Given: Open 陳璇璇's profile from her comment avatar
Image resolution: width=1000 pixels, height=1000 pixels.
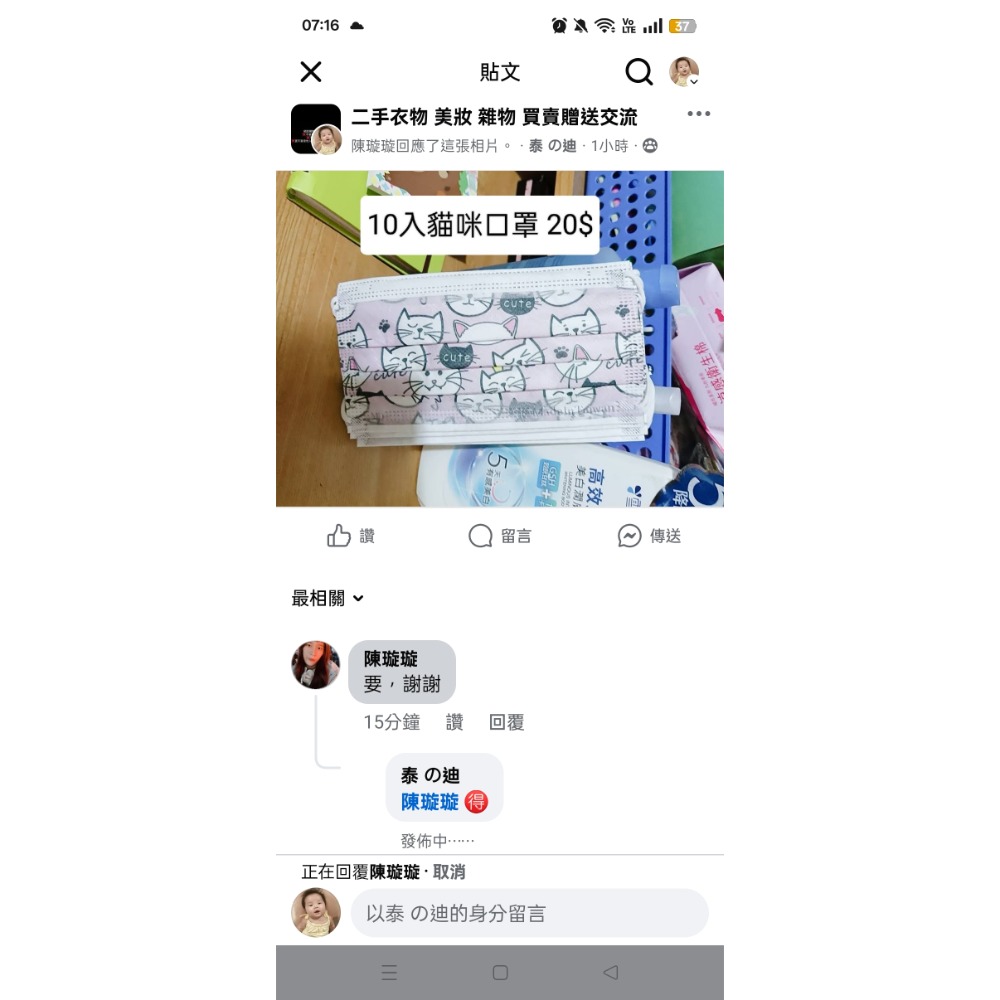Looking at the screenshot, I should tap(316, 665).
